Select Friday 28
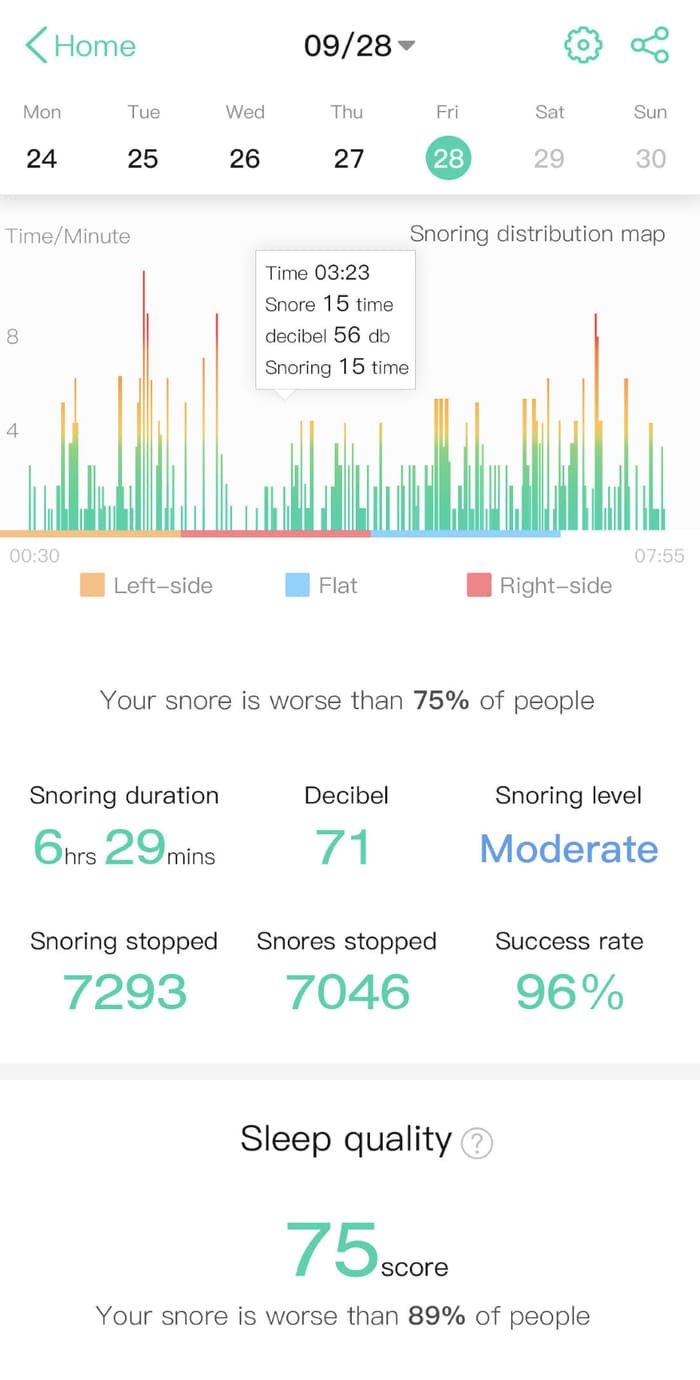700x1380 pixels. 448,158
